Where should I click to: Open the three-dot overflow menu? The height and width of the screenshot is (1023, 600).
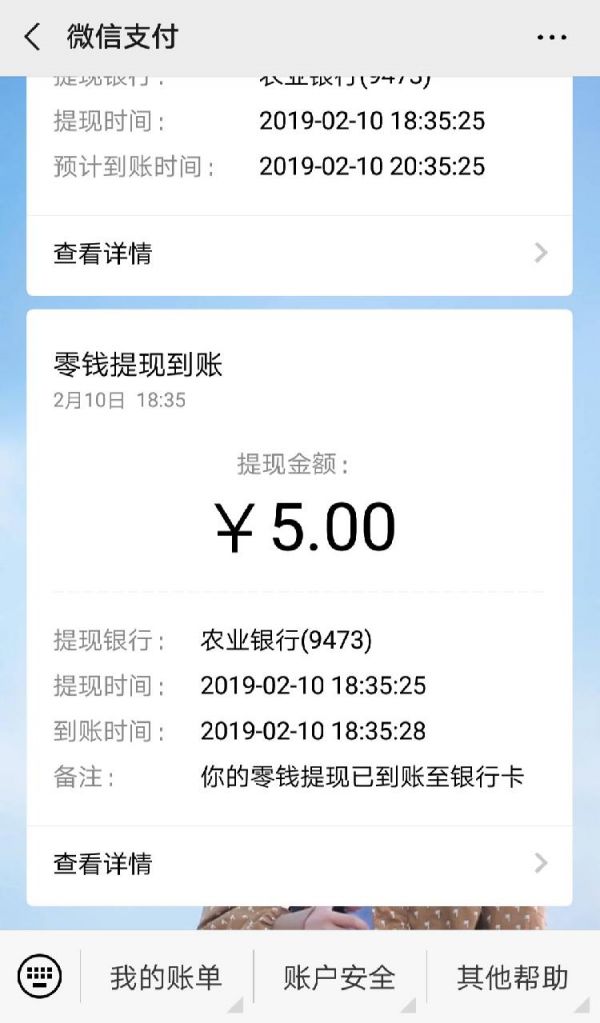[x=551, y=38]
